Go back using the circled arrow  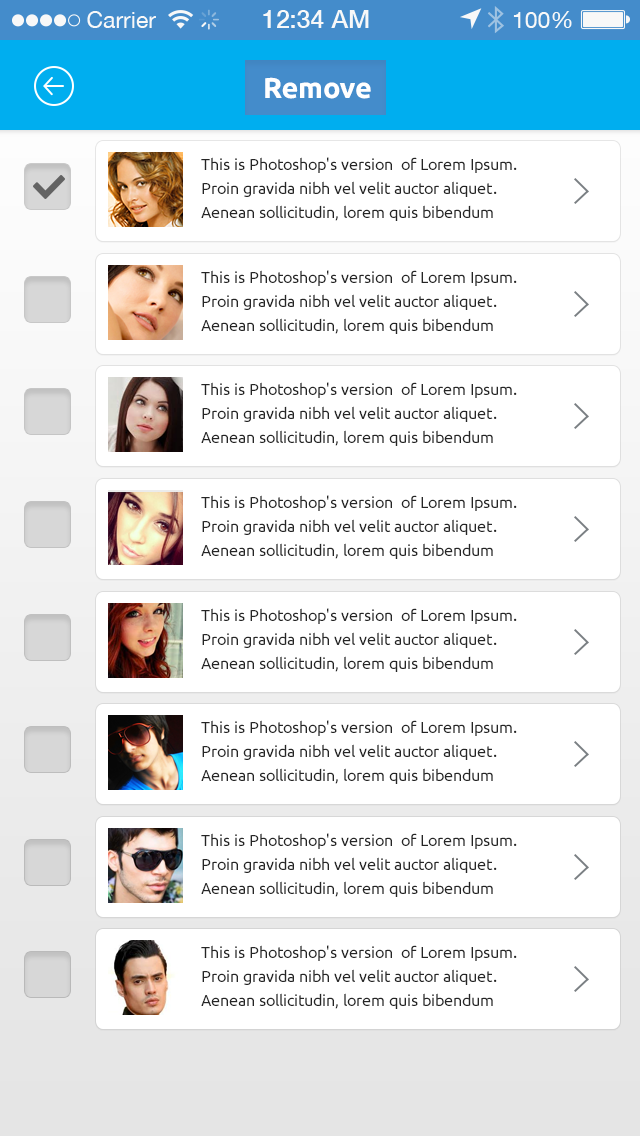click(54, 87)
